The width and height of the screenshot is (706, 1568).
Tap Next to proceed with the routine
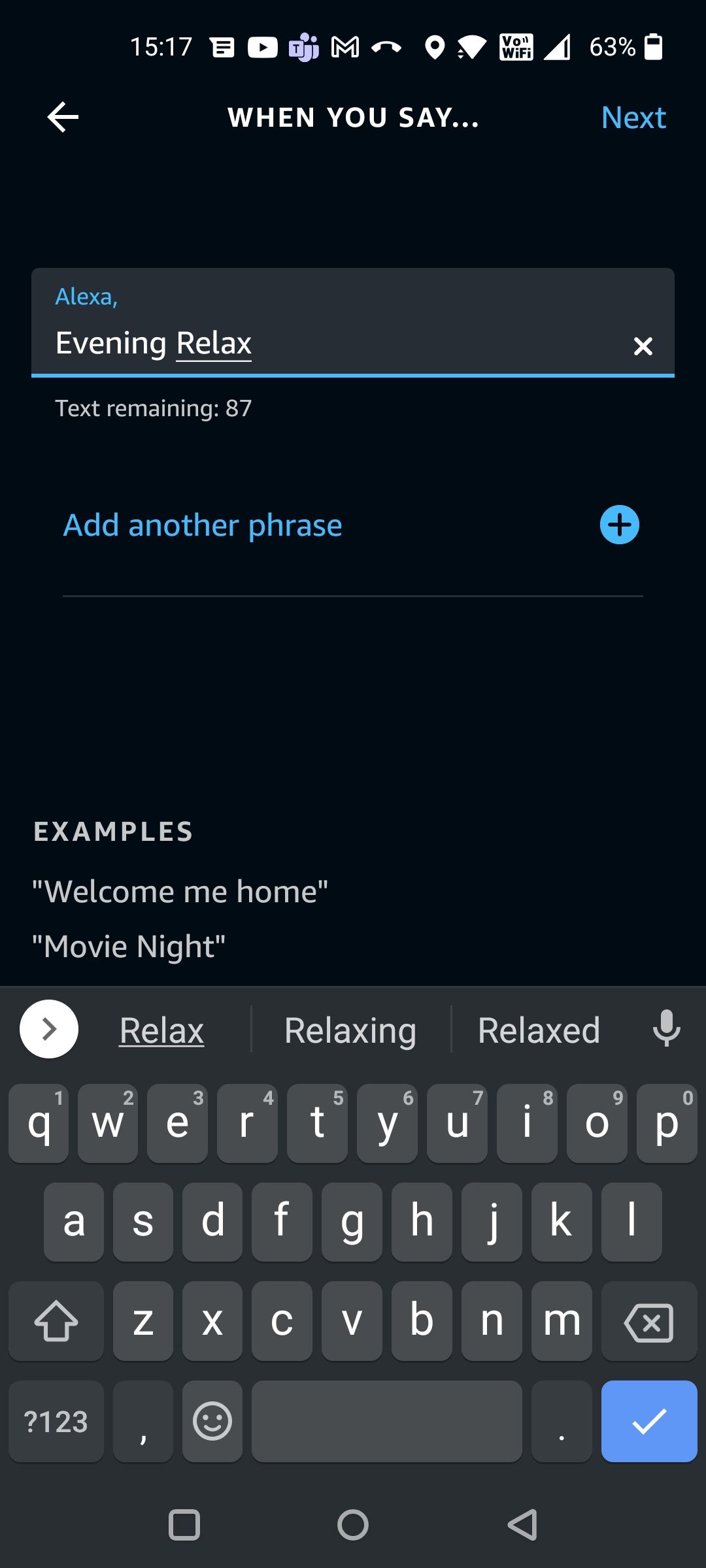[633, 118]
